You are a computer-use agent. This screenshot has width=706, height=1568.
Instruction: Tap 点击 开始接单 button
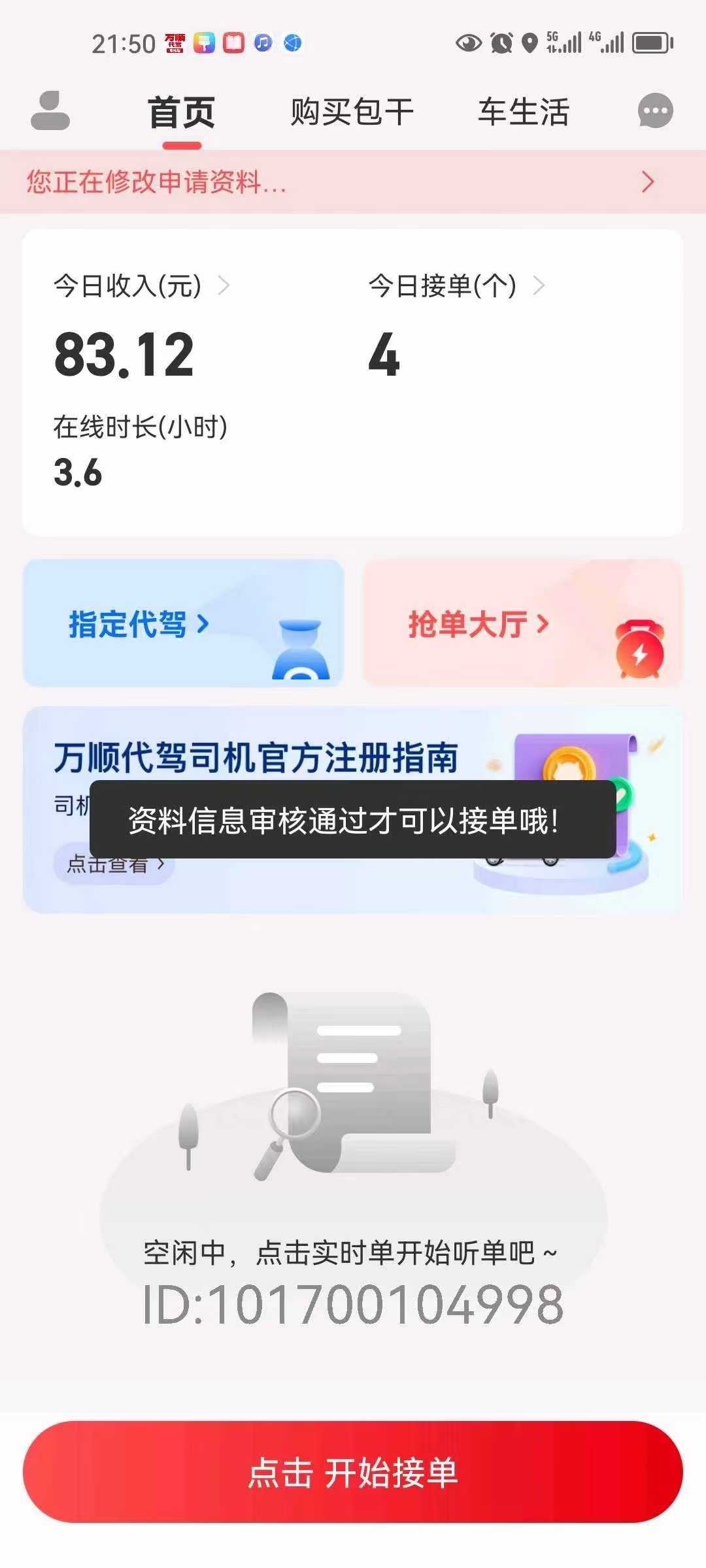coord(353,1473)
